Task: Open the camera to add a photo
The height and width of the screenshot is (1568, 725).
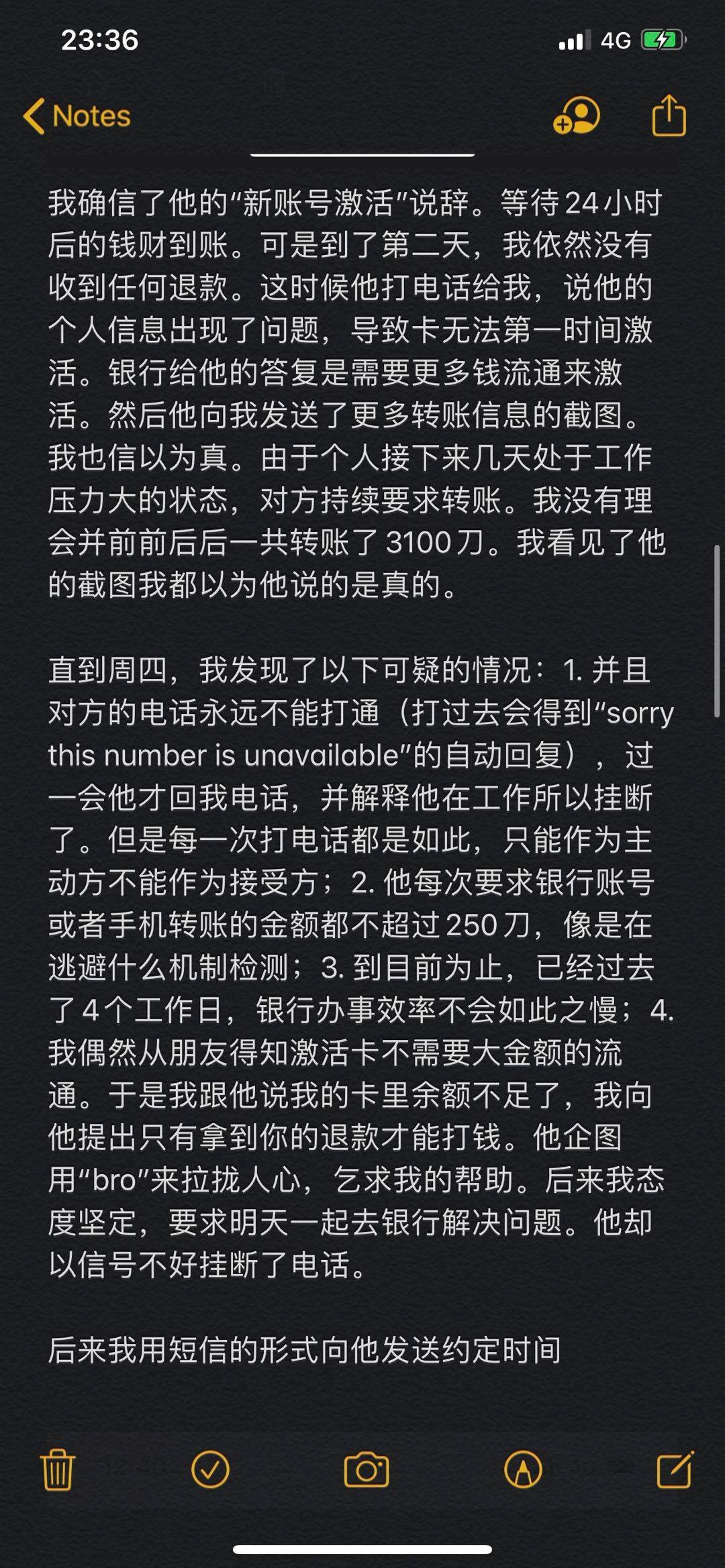Action: pos(366,1469)
